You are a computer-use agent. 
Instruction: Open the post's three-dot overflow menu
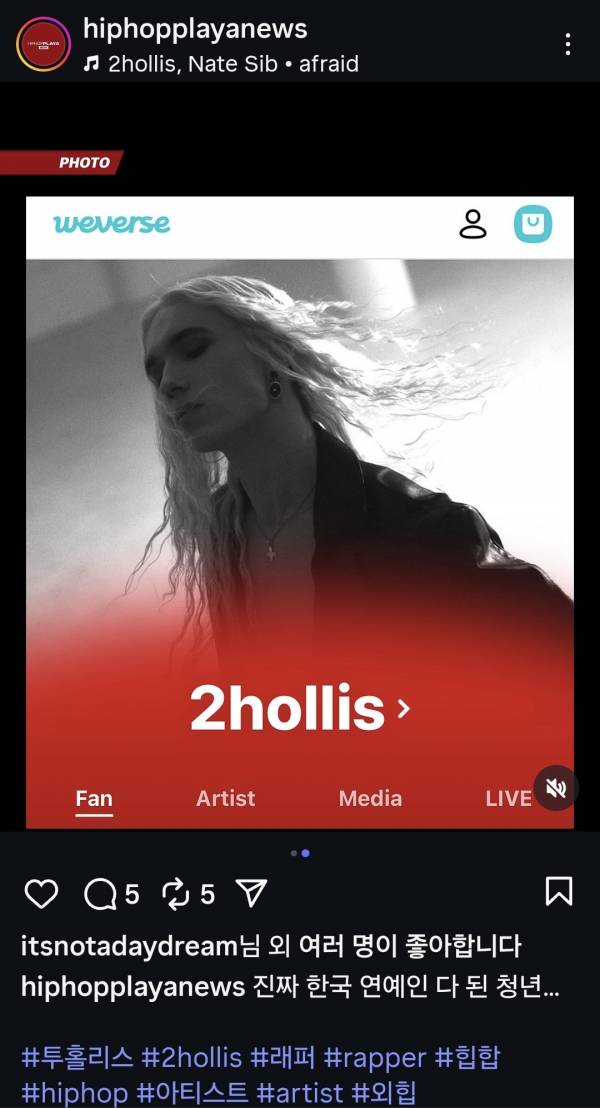pos(568,44)
